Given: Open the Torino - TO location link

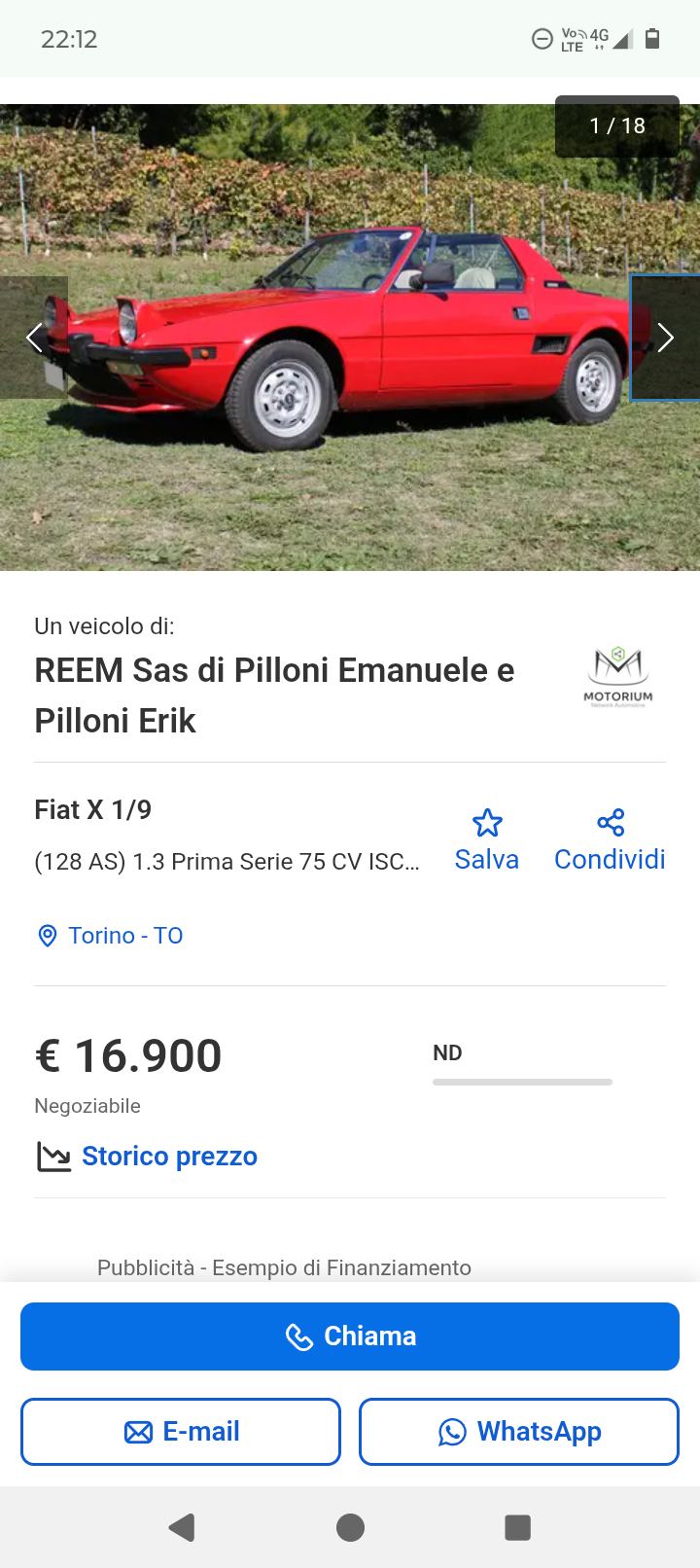Looking at the screenshot, I should [124, 936].
